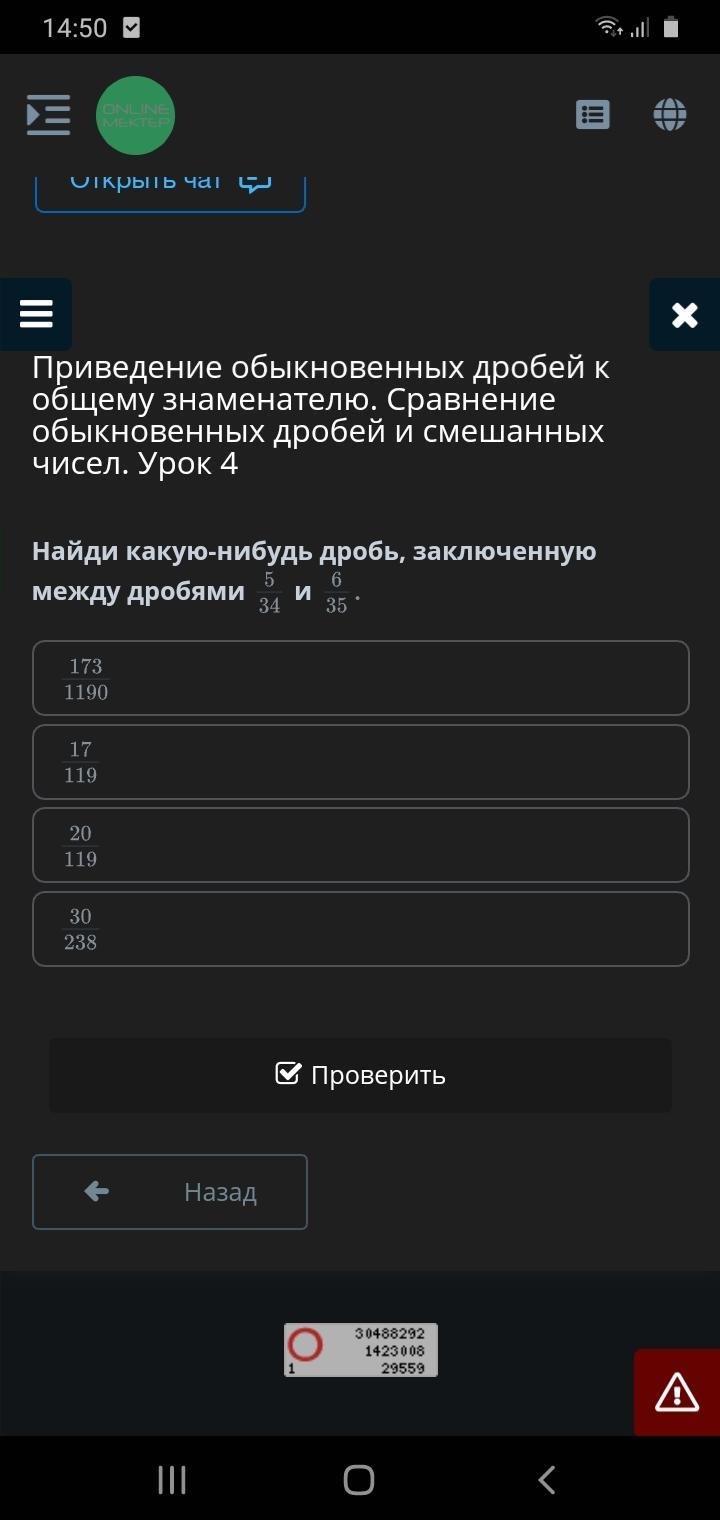Screen dimensions: 720x1520
Task: Open the side menu toggle icon
Action: [48, 115]
